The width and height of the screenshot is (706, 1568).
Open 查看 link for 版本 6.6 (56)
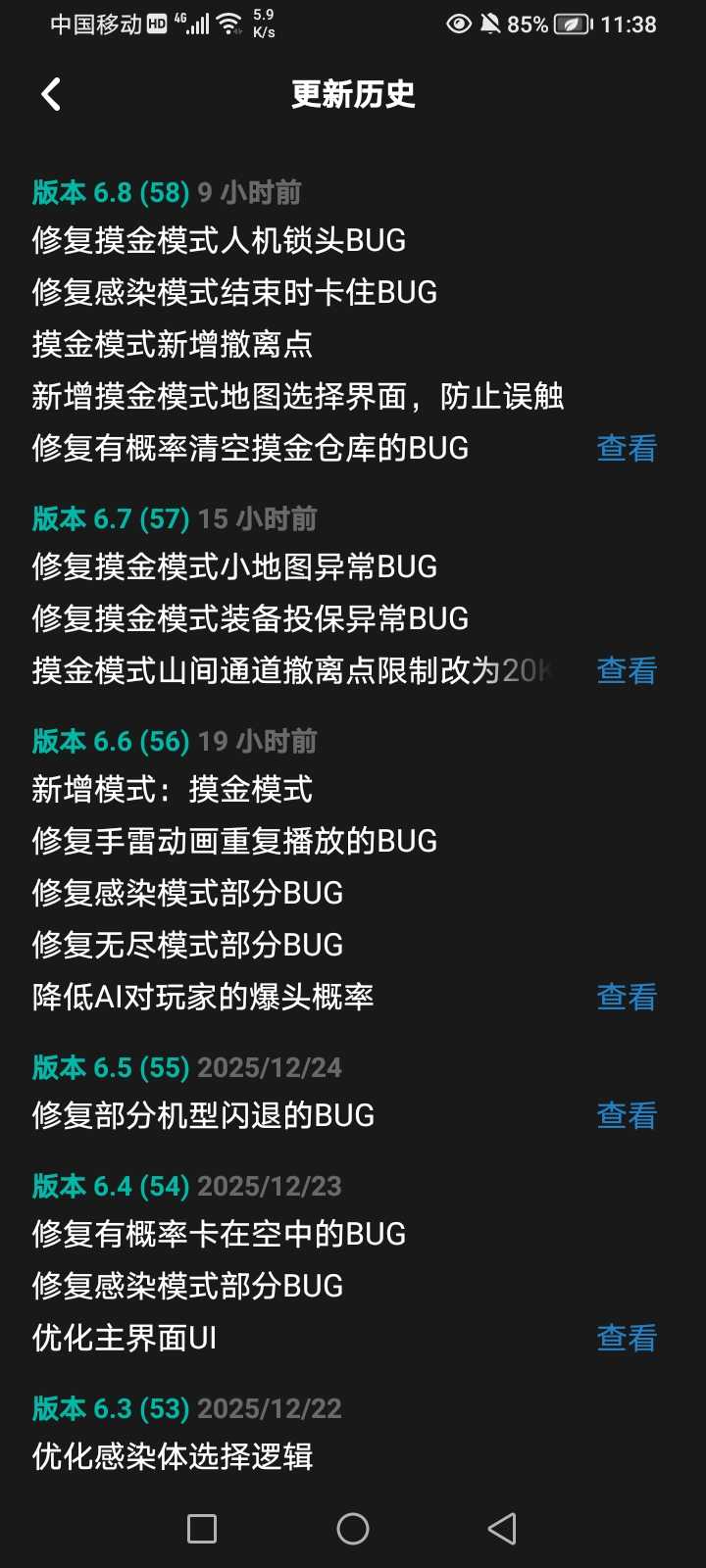627,998
